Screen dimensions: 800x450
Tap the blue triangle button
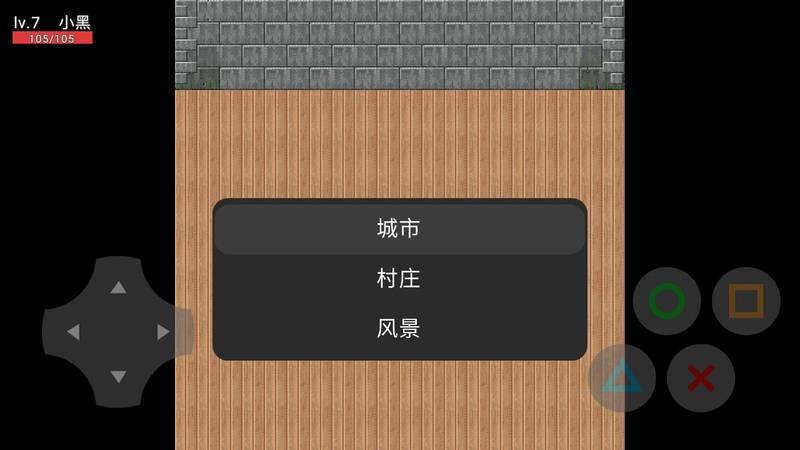(x=622, y=378)
